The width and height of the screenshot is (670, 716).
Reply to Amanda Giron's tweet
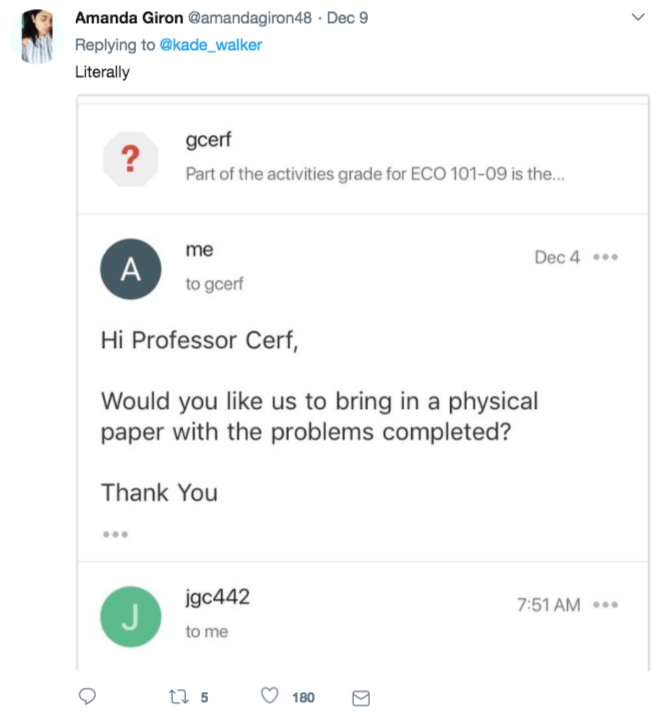point(87,697)
